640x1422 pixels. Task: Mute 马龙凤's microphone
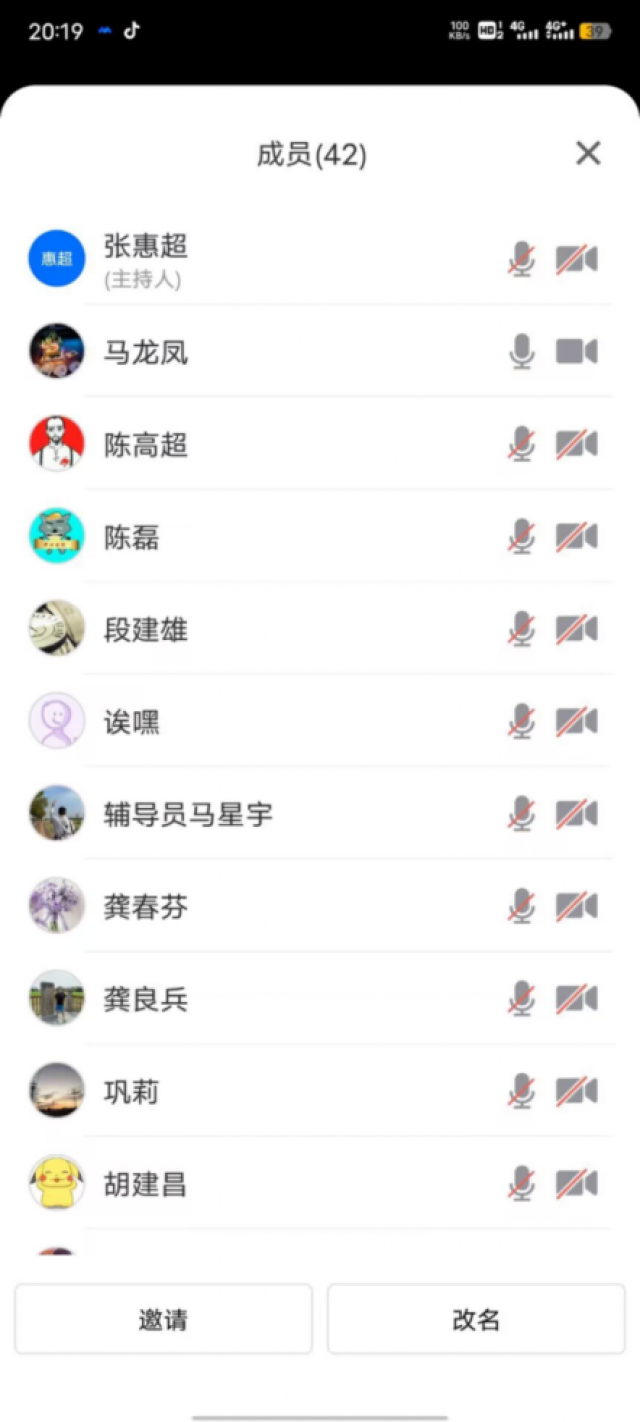[x=521, y=352]
